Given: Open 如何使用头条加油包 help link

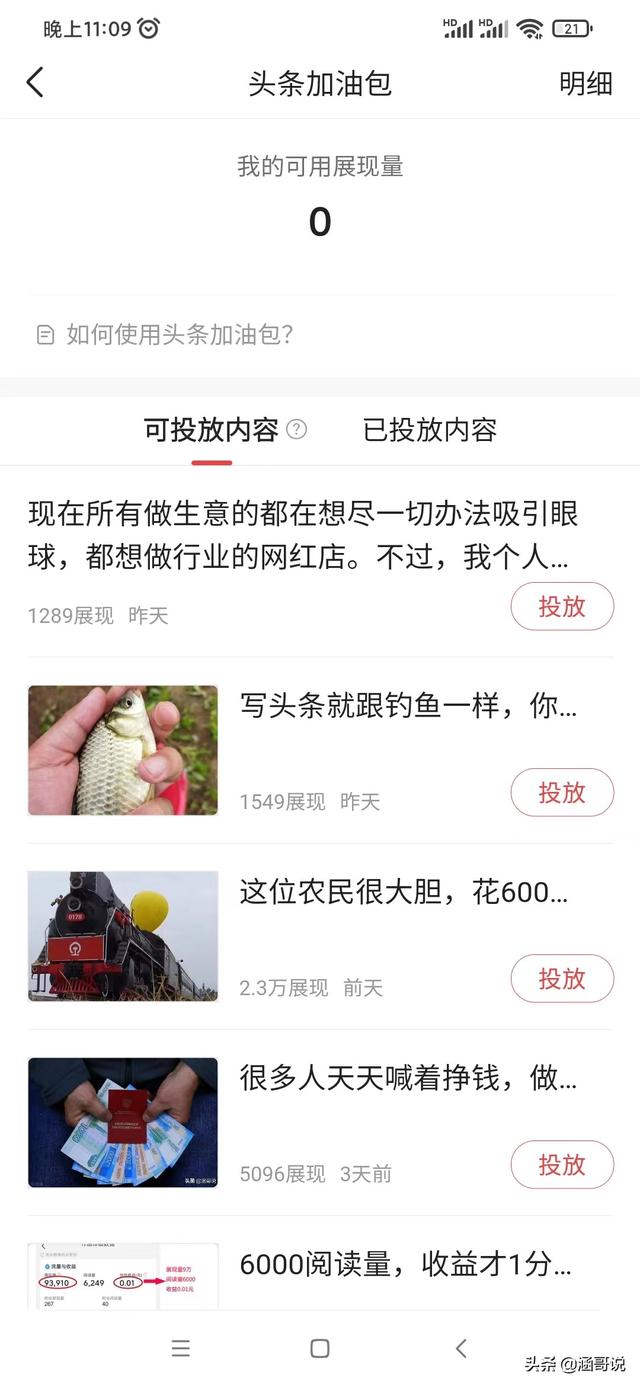Looking at the screenshot, I should 180,334.
